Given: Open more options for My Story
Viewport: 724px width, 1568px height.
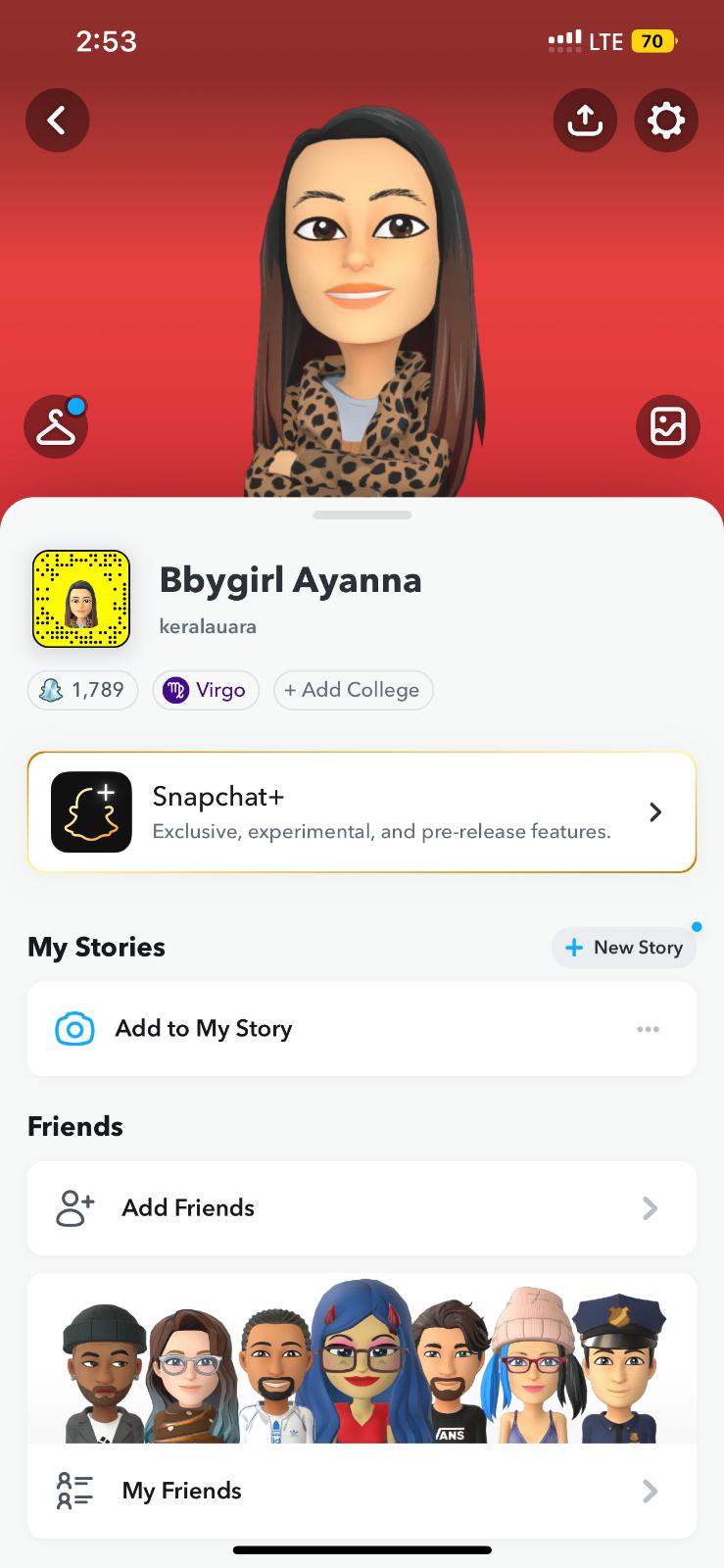Looking at the screenshot, I should 648,1029.
